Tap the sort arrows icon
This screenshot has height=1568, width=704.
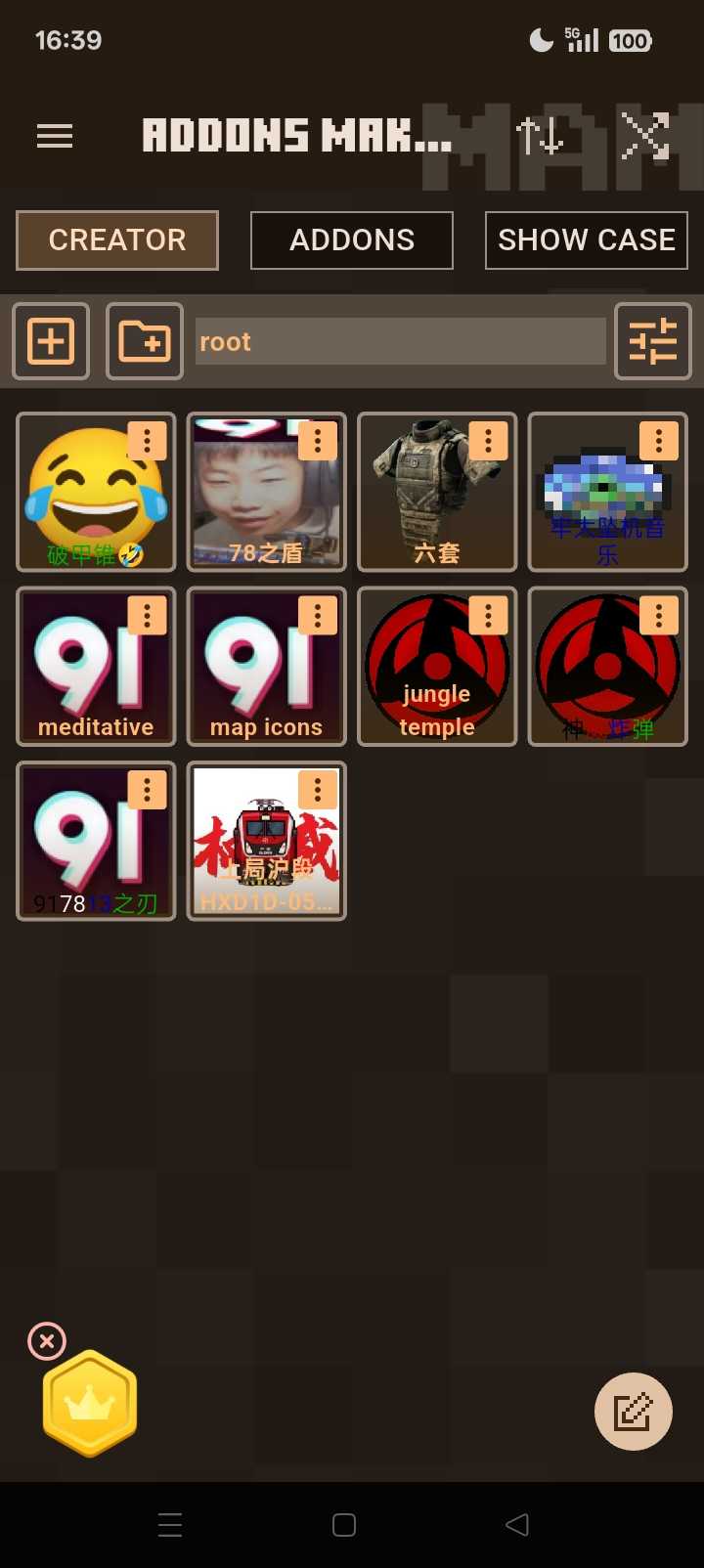click(x=540, y=136)
